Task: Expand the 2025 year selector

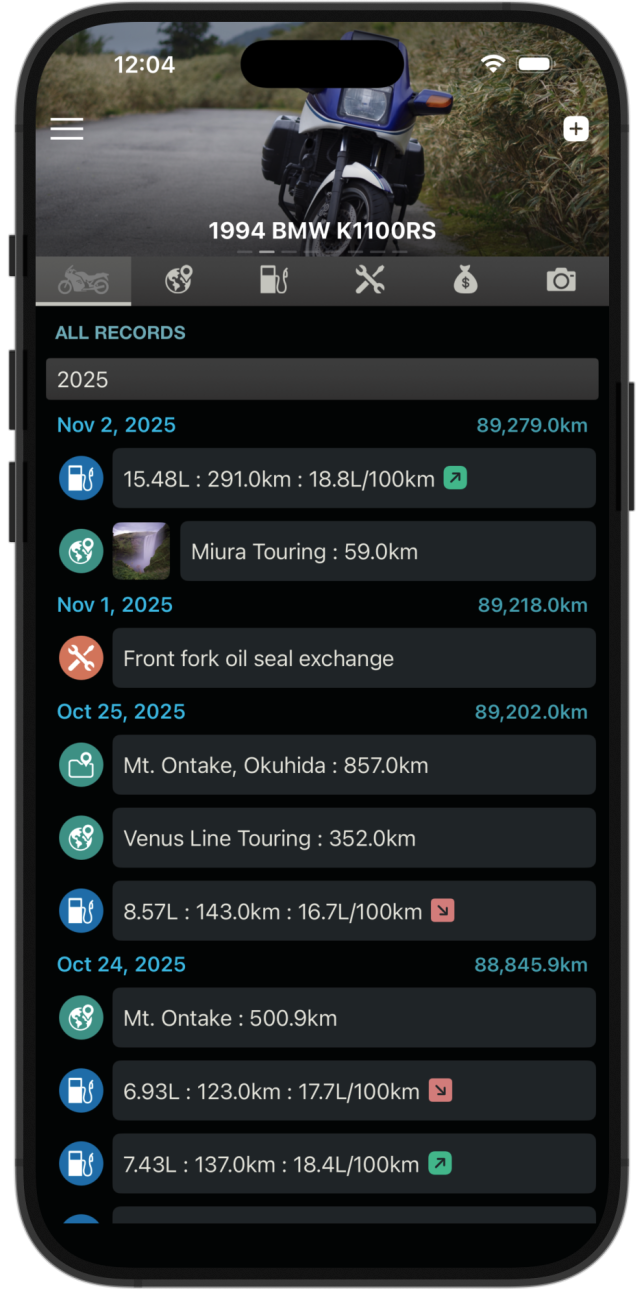Action: [x=322, y=380]
